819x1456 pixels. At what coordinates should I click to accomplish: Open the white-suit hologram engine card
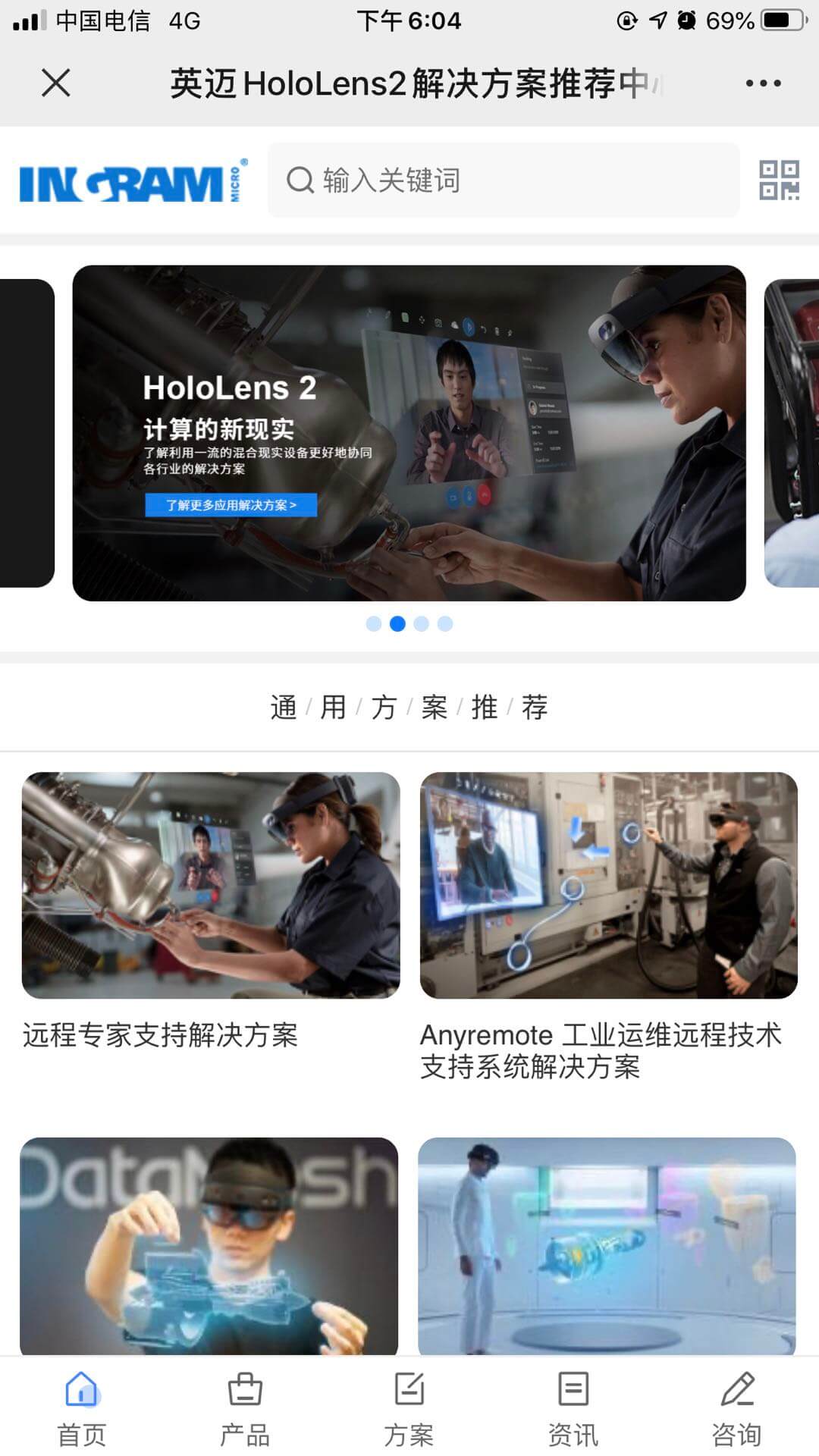[x=607, y=1245]
